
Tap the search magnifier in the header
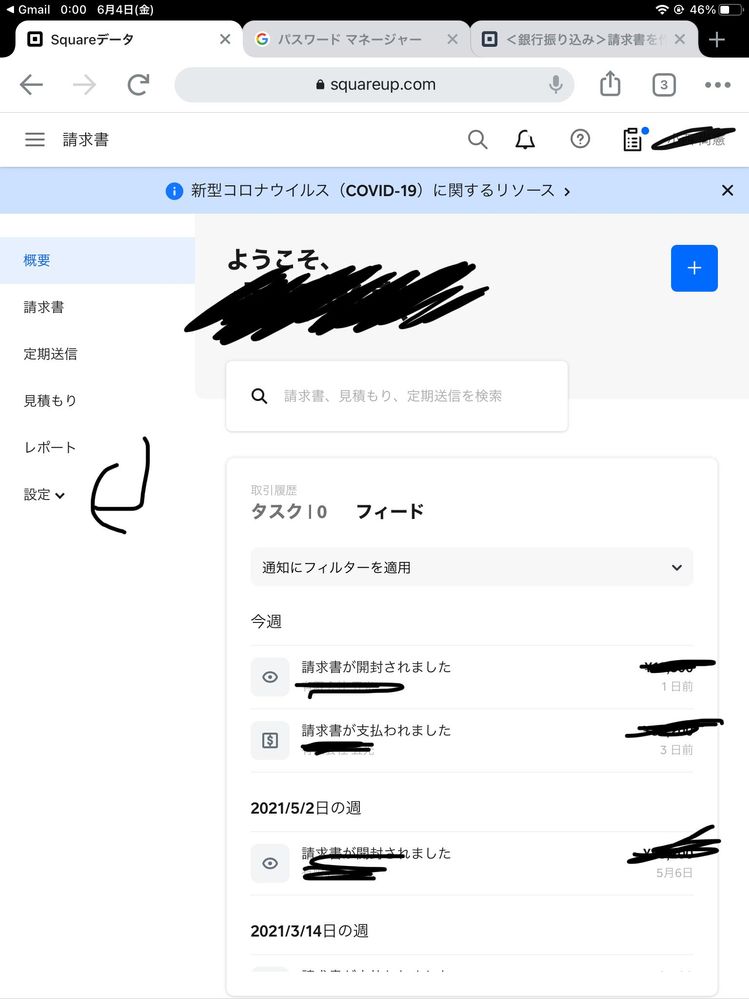477,140
